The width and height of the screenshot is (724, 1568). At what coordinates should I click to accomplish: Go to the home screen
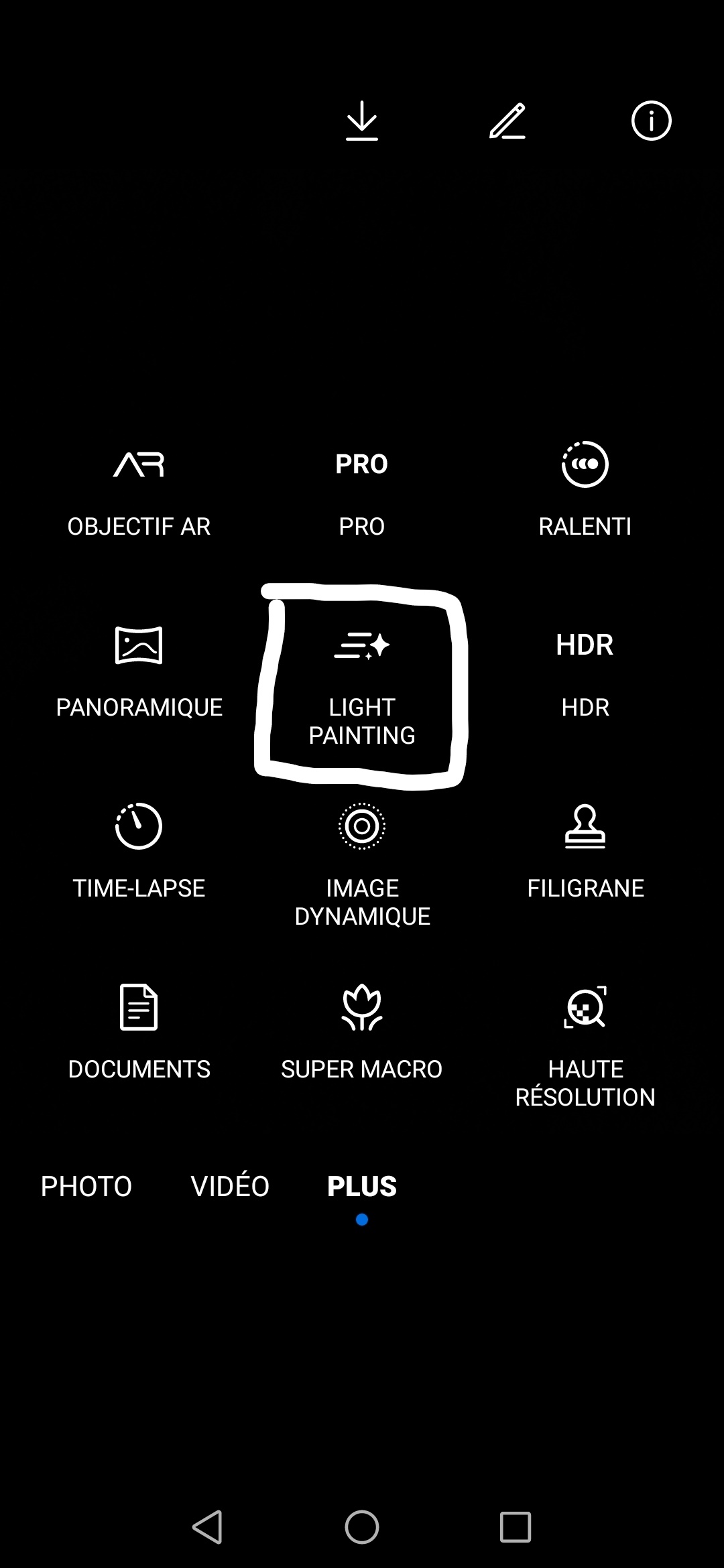click(x=362, y=1527)
